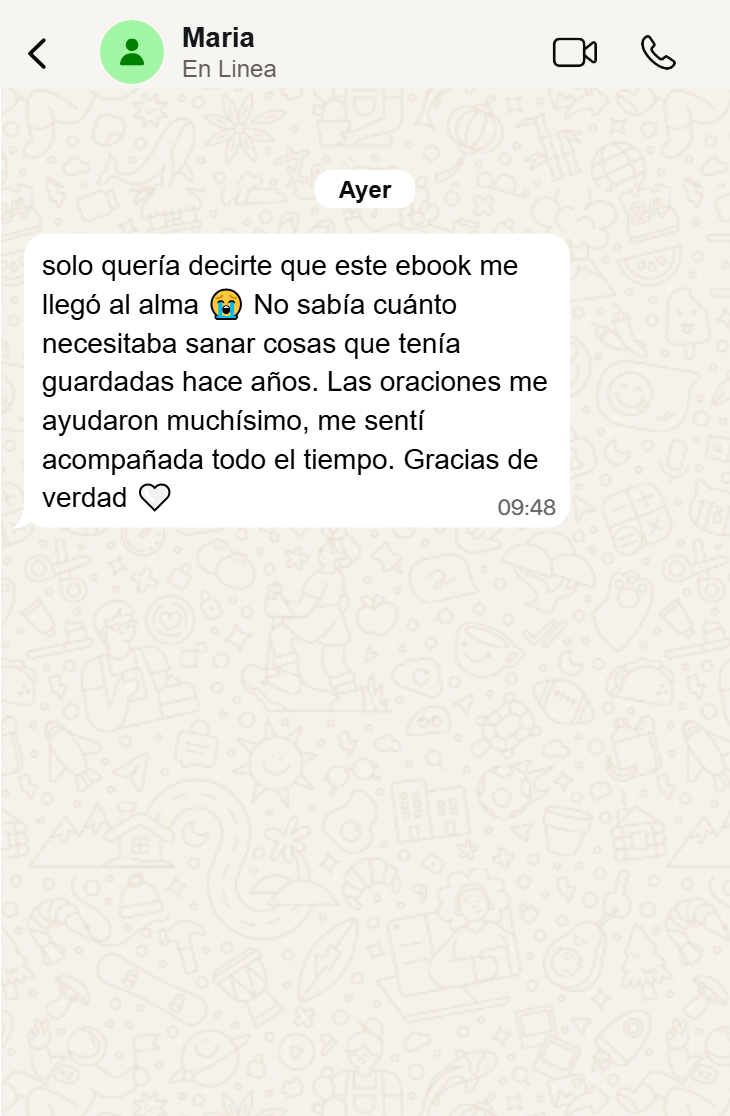Start a video call with Maria
The width and height of the screenshot is (730, 1116).
(x=575, y=53)
